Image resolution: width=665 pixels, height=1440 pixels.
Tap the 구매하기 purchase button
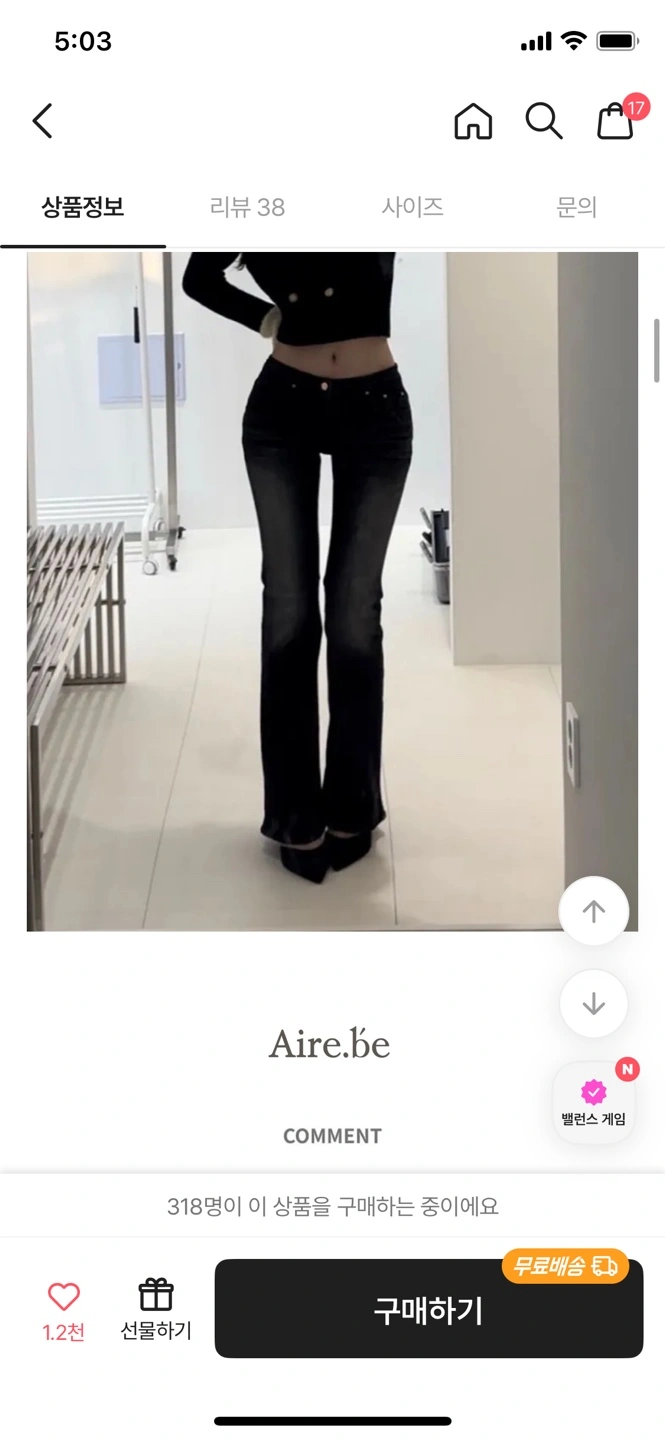(429, 1309)
